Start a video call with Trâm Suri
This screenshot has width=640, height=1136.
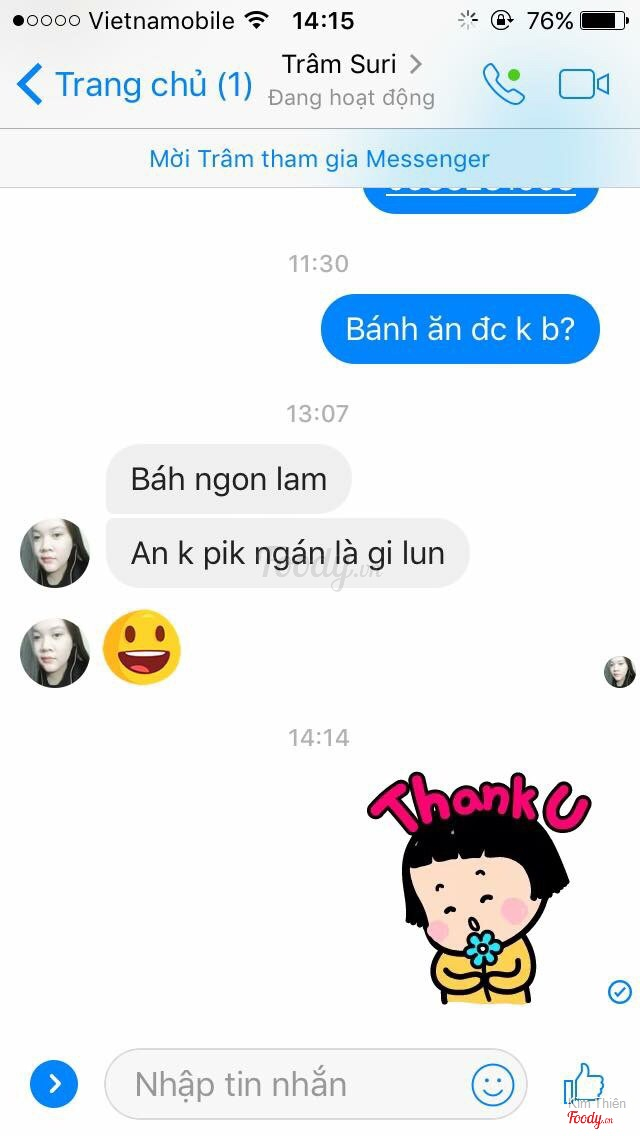[583, 84]
